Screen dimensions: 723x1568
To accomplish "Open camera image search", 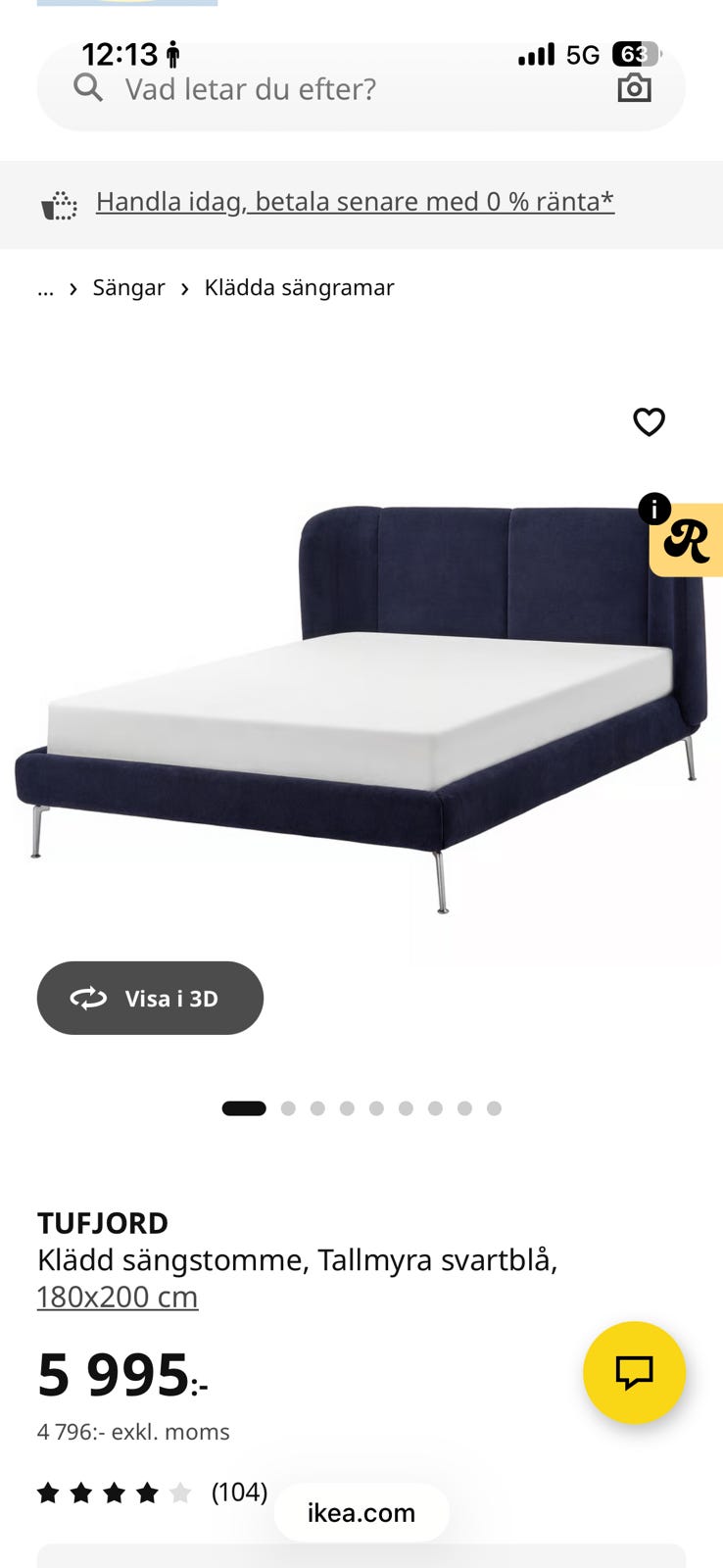I will 634,88.
